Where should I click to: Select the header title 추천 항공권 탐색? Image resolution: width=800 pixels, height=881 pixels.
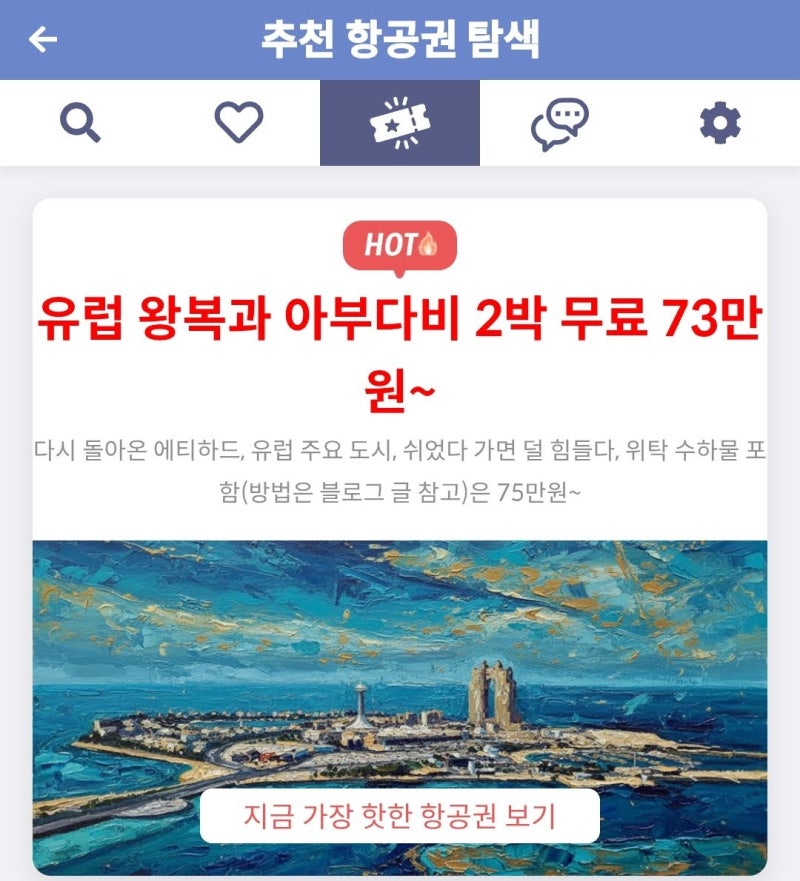click(400, 38)
